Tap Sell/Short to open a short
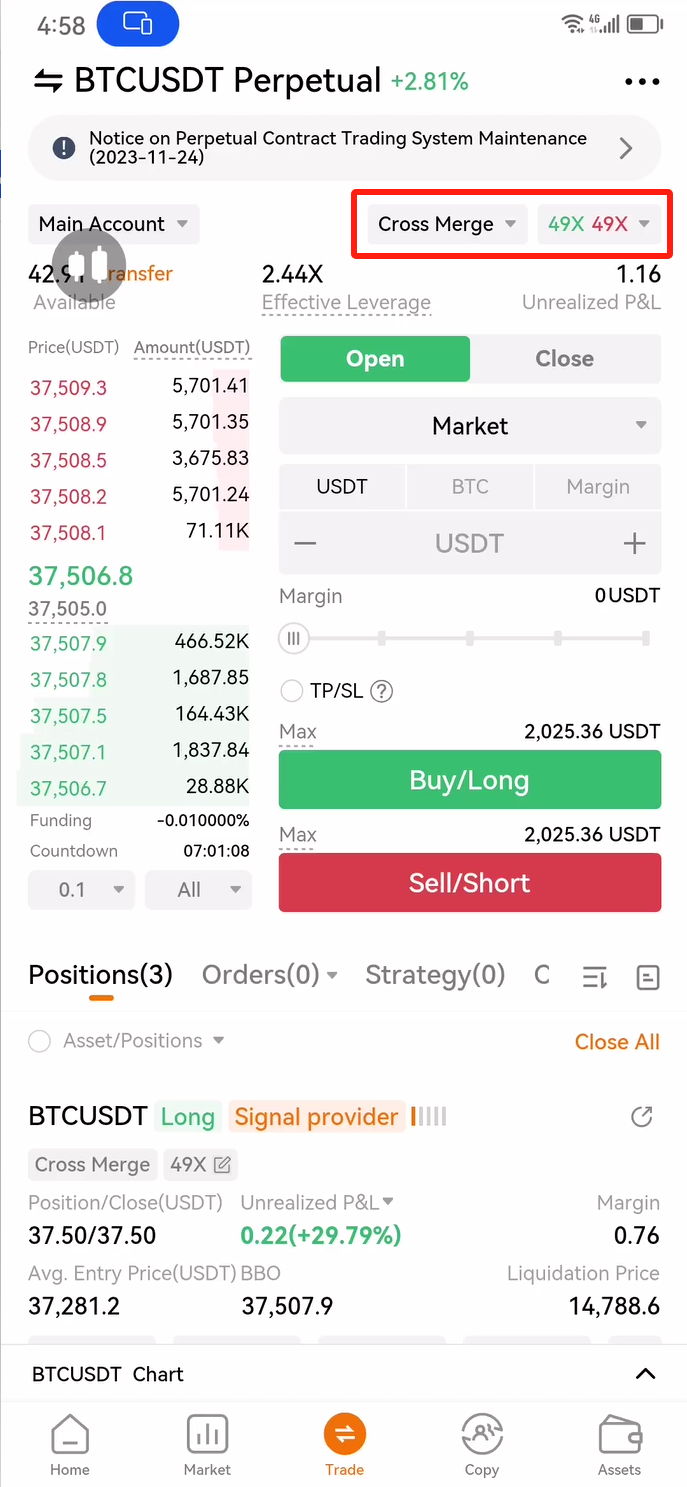 [470, 883]
